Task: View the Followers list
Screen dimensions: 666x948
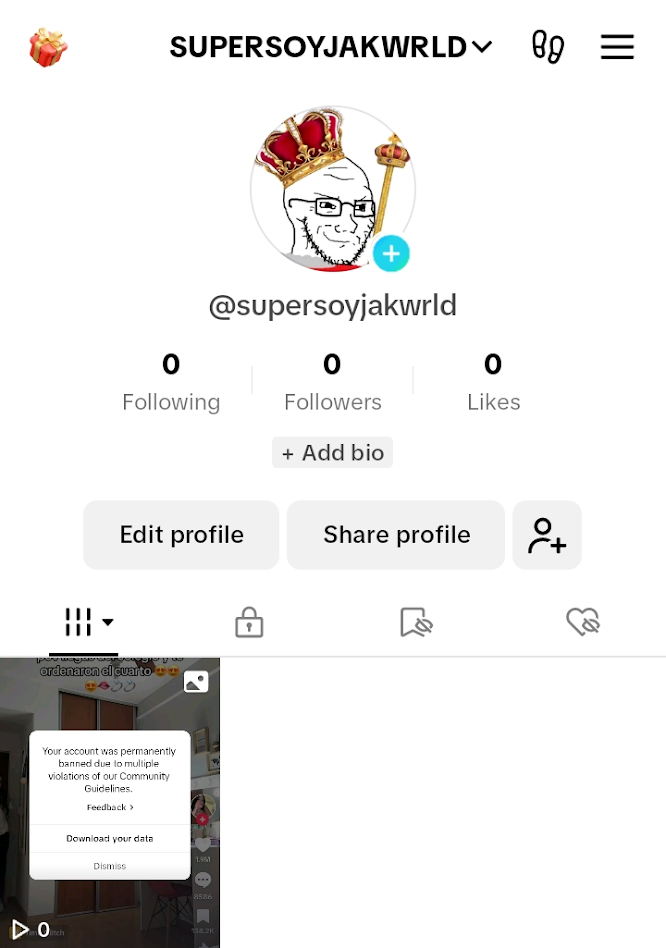Action: point(332,382)
